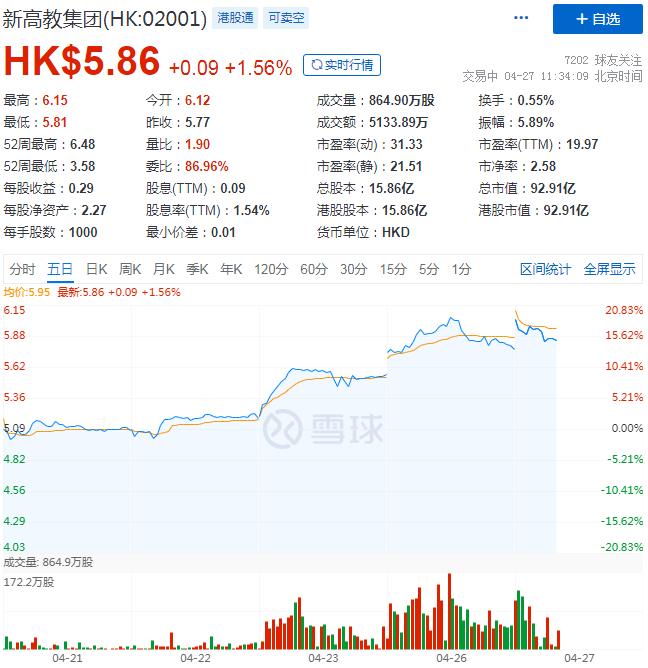
Task: Show the 1分 minute chart
Action: point(461,269)
